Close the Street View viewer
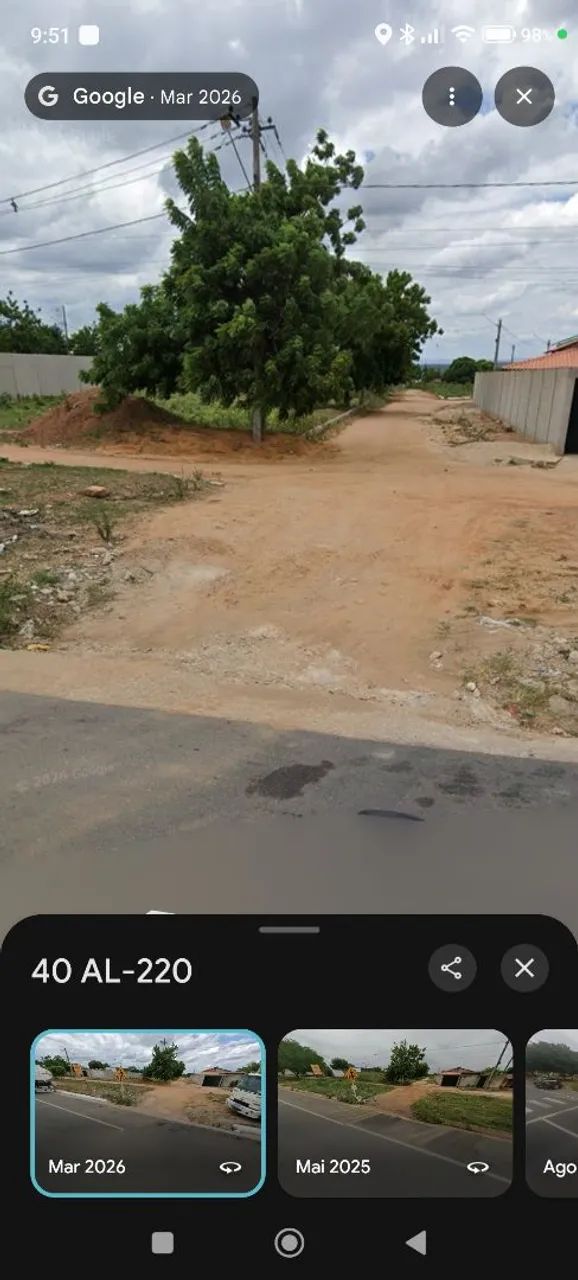The image size is (578, 1280). [x=524, y=96]
